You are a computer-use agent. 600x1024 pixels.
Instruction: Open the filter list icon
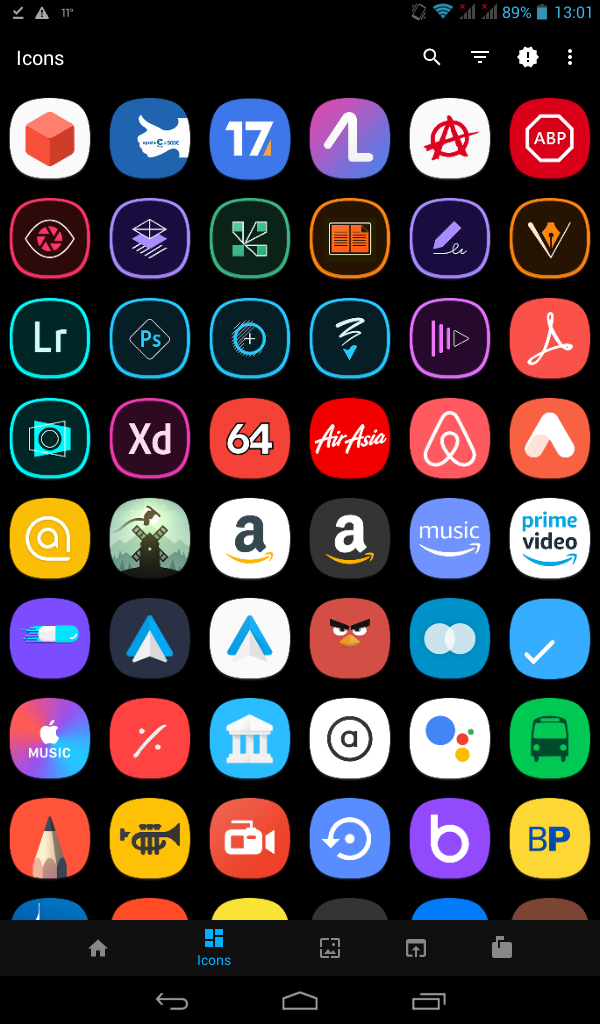point(480,57)
